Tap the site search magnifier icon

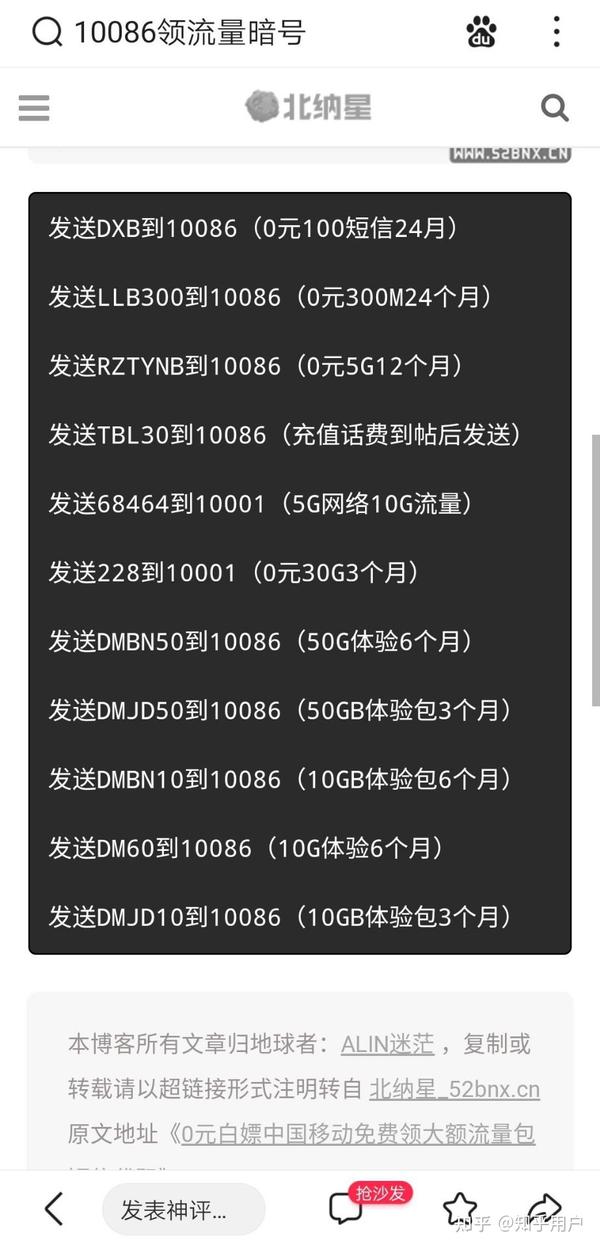point(554,107)
